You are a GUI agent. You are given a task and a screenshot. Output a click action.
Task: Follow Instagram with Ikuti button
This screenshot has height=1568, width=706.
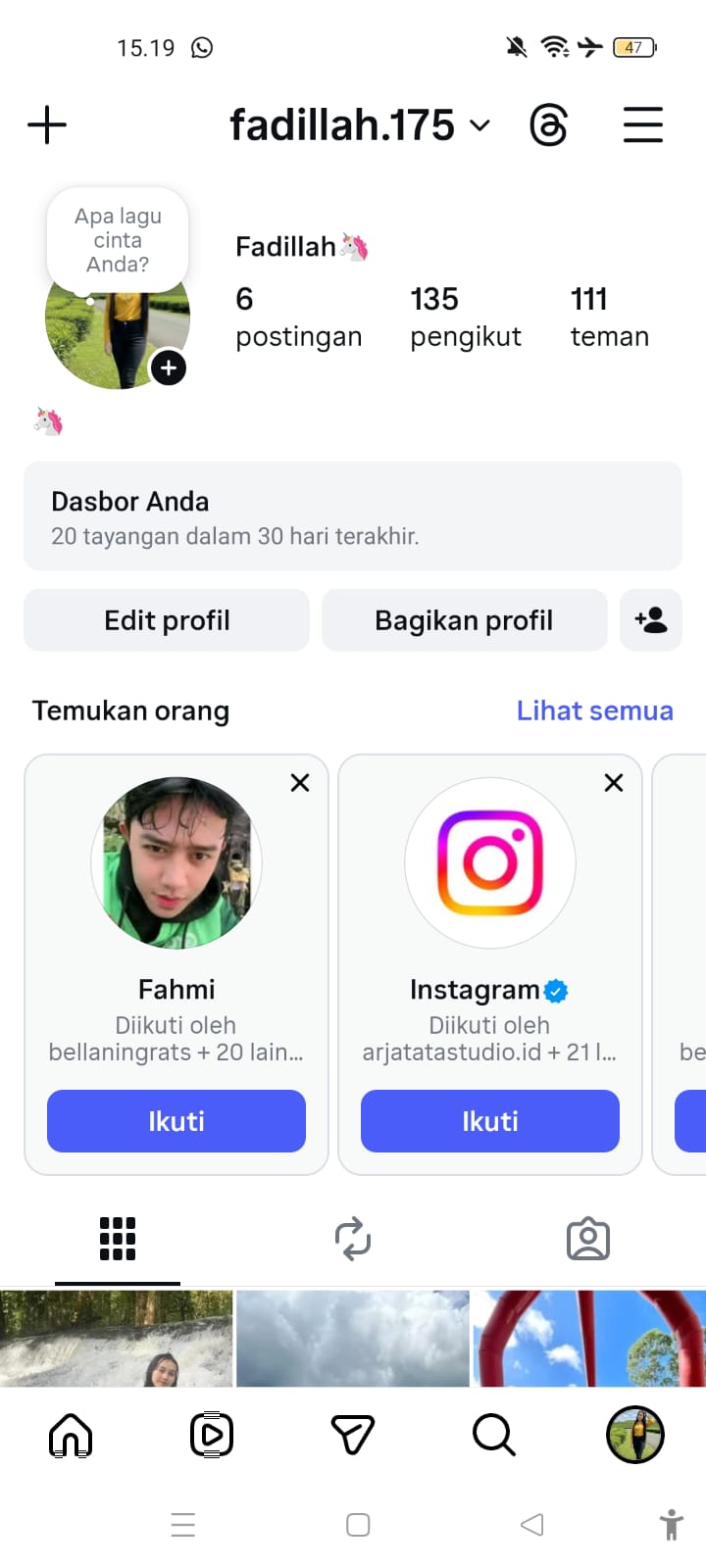[490, 1121]
